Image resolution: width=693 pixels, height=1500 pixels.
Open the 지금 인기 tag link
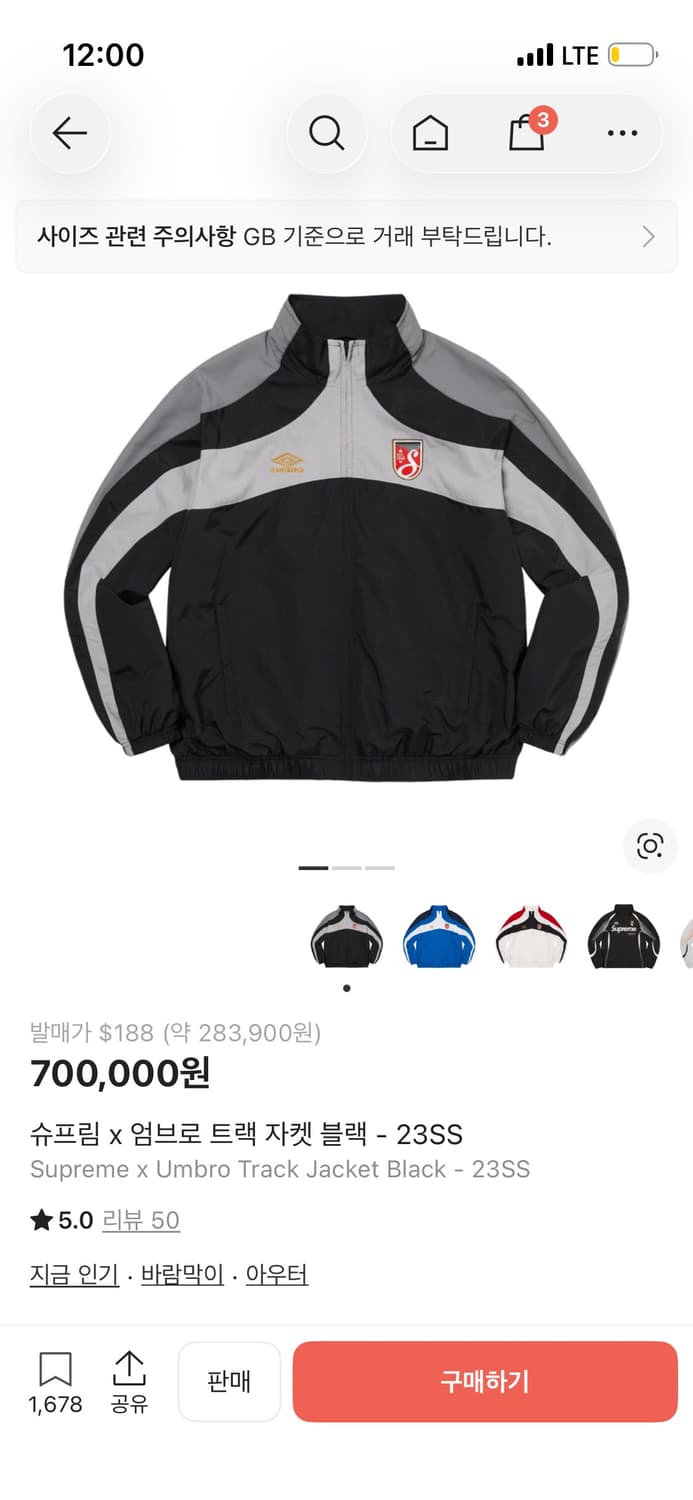pos(74,1275)
